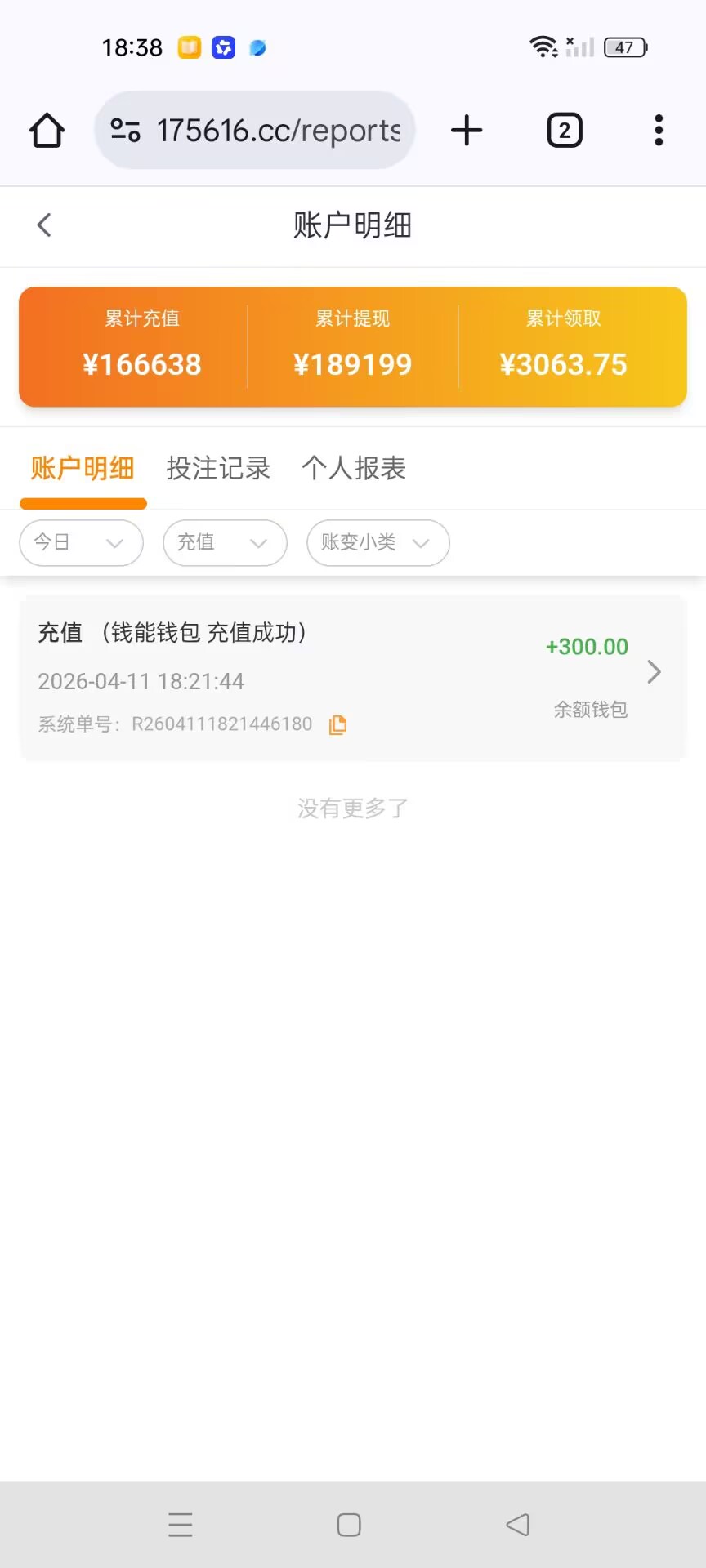Open a new browser tab
This screenshot has width=706, height=1568.
pyautogui.click(x=467, y=131)
